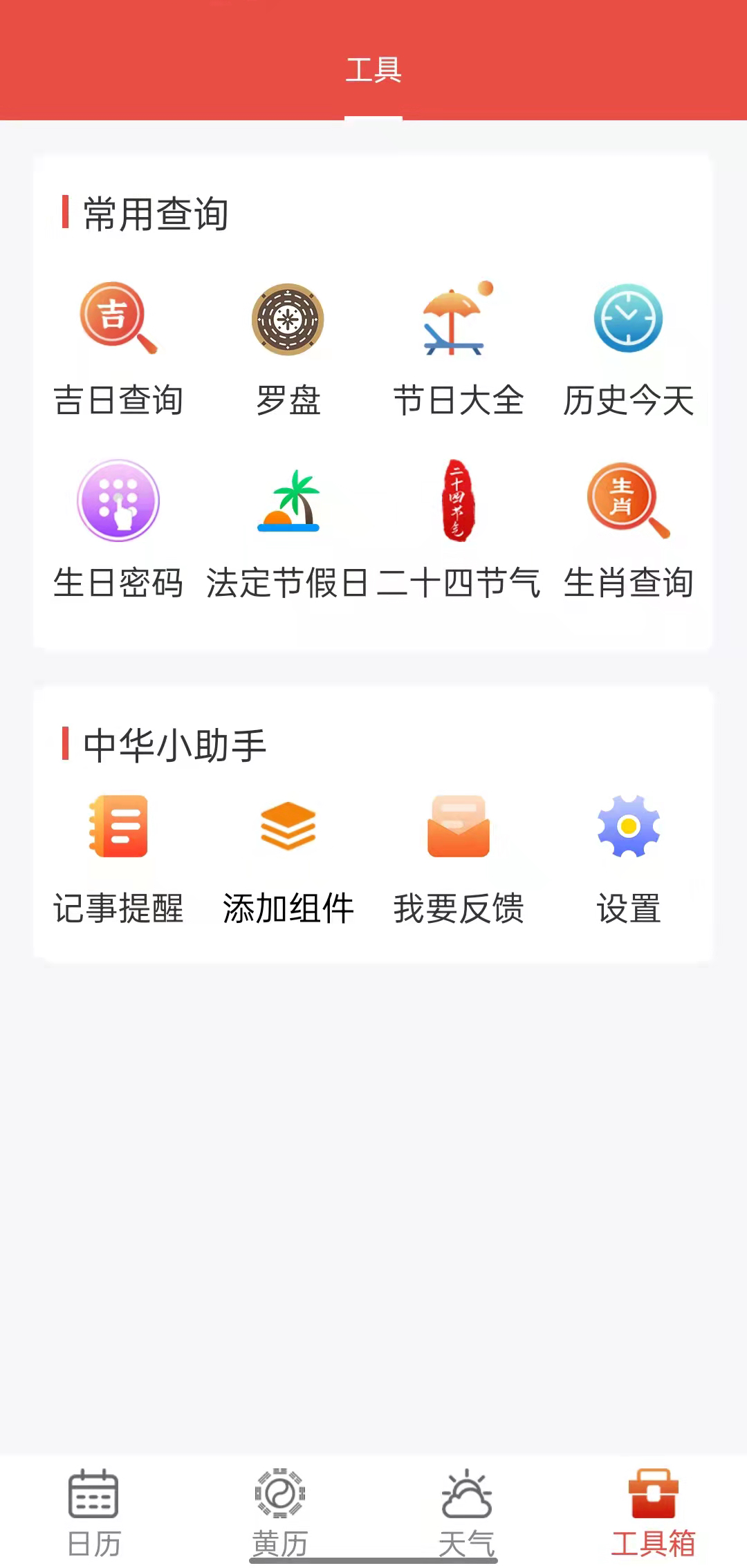Tap the 工具 title at the top
747x1568 pixels.
[373, 69]
